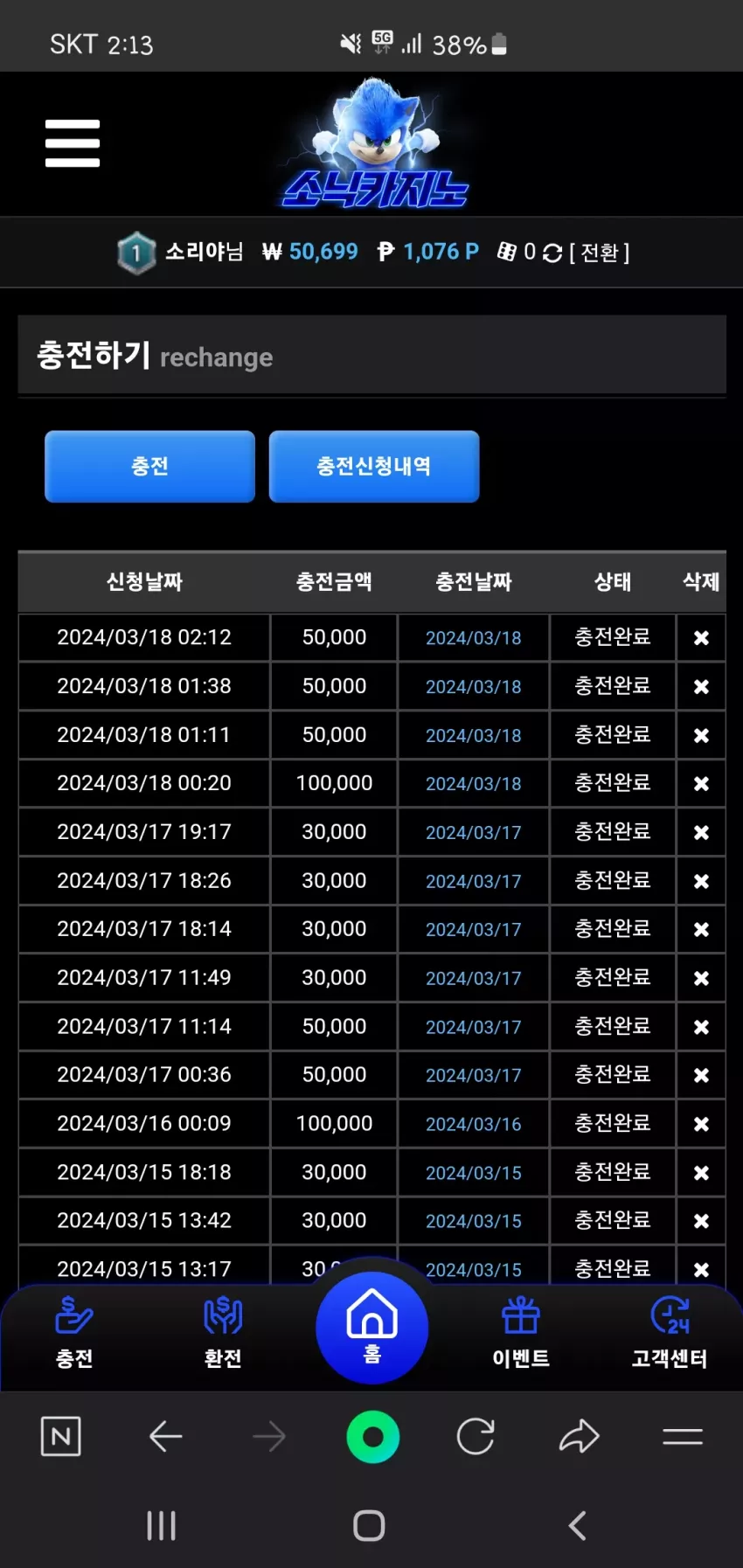Open 고객센터 customer center
The image size is (743, 1568).
click(x=670, y=1333)
